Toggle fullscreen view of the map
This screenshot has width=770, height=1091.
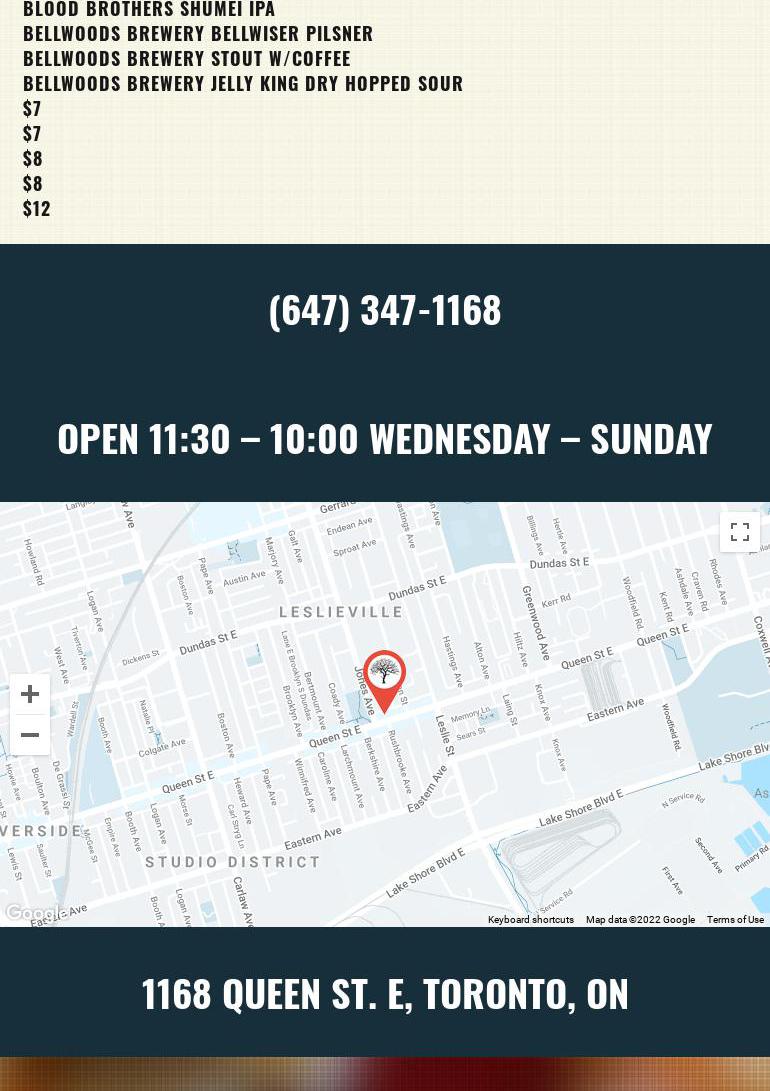[739, 532]
